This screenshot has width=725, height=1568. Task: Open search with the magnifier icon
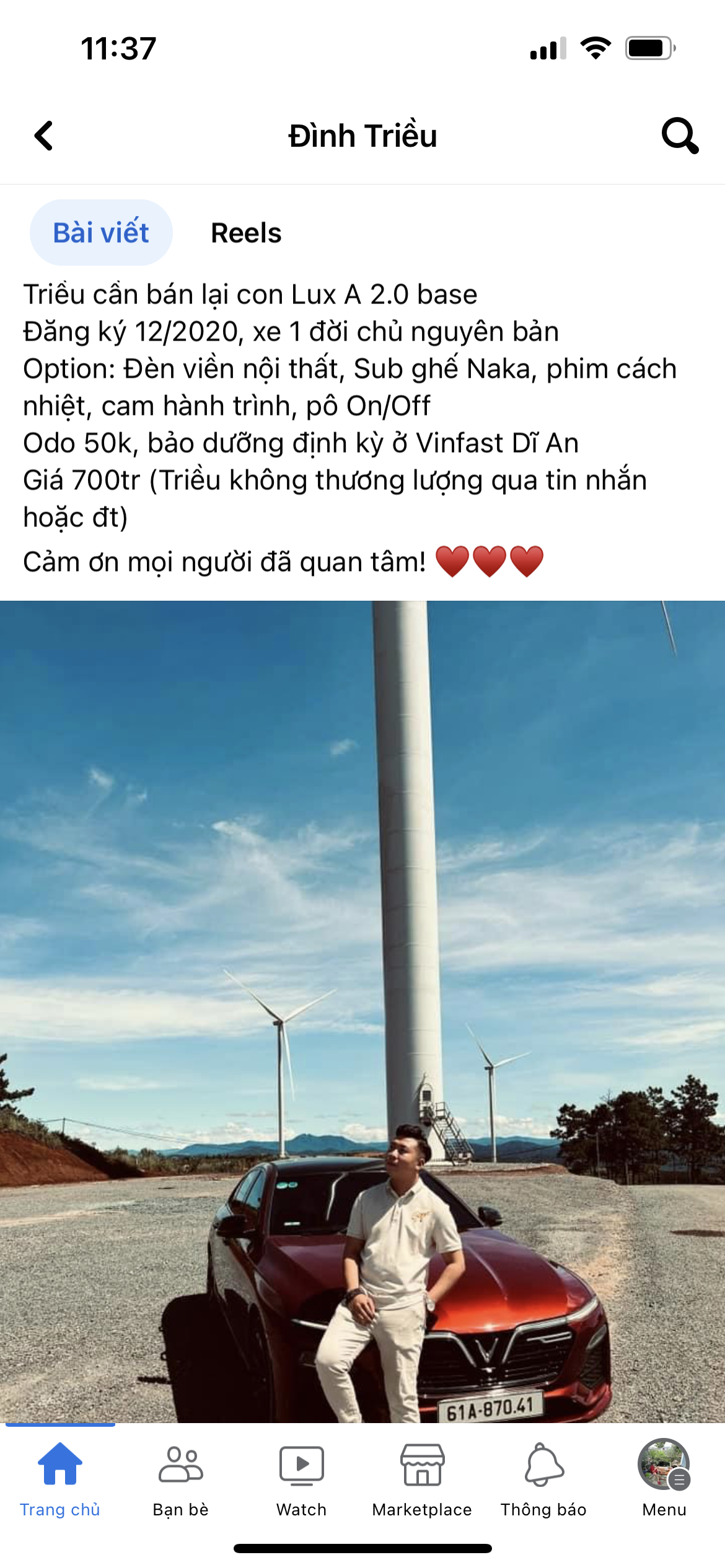click(x=679, y=136)
